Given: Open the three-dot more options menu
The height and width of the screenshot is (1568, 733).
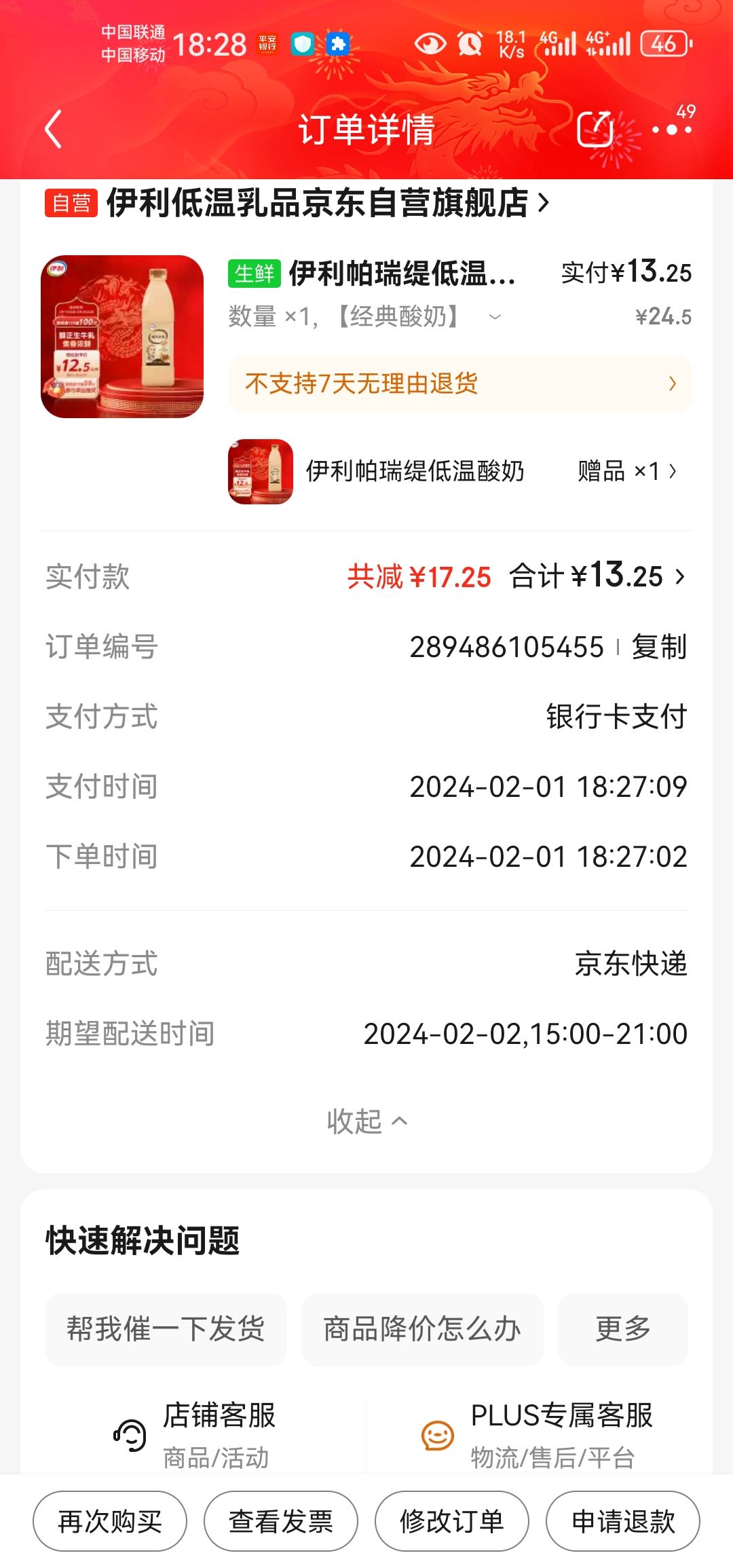Looking at the screenshot, I should [x=668, y=130].
